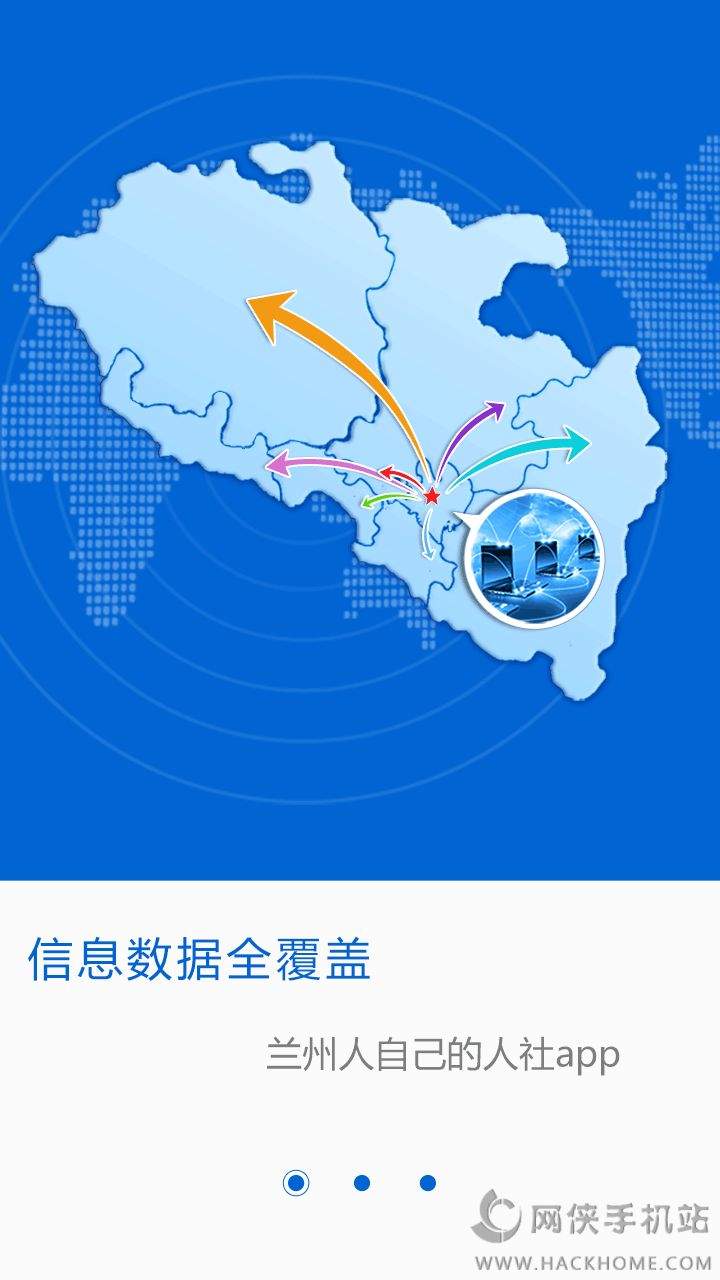
Task: Jump to the second onboarding page dot
Action: coord(362,1183)
